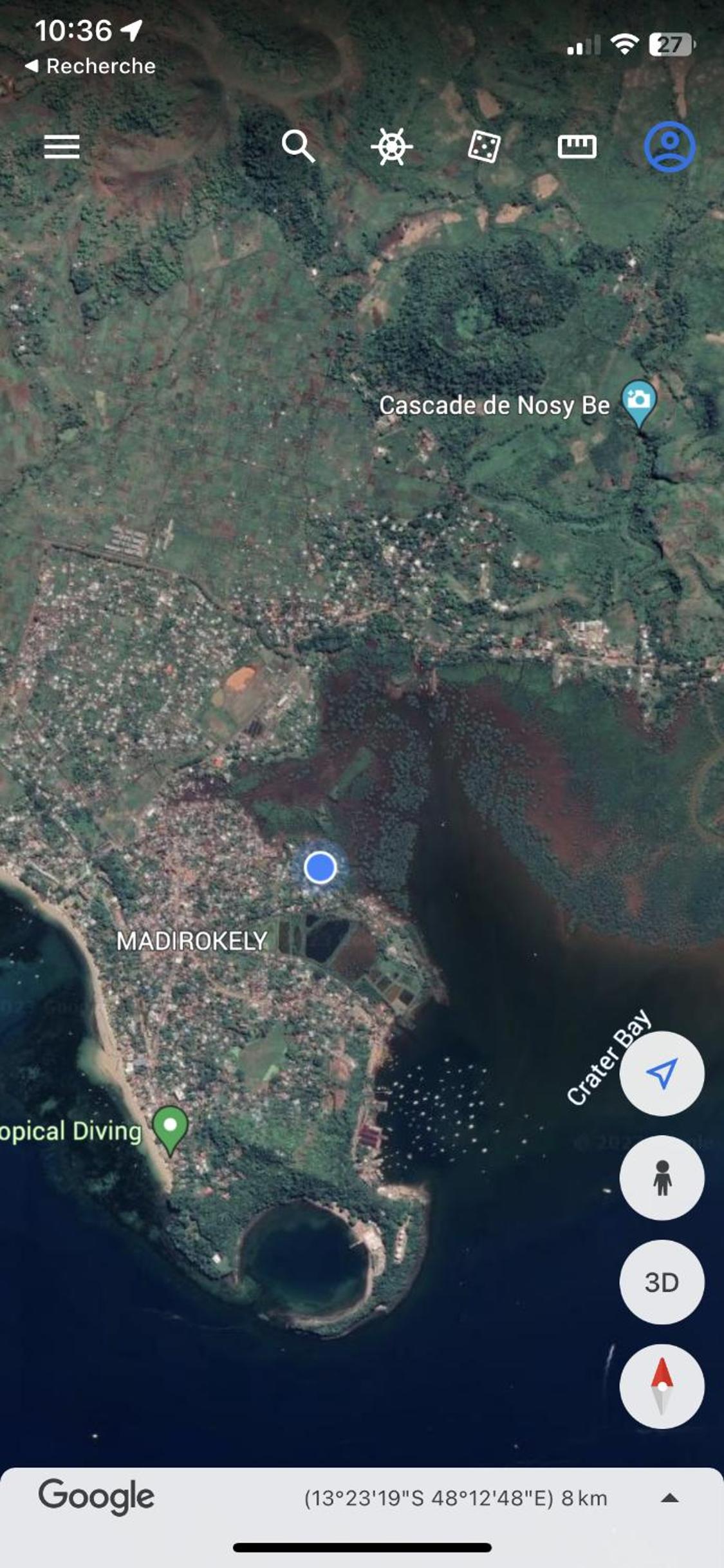The width and height of the screenshot is (724, 1568).
Task: Expand the bottom info panel arrow
Action: [x=669, y=1498]
